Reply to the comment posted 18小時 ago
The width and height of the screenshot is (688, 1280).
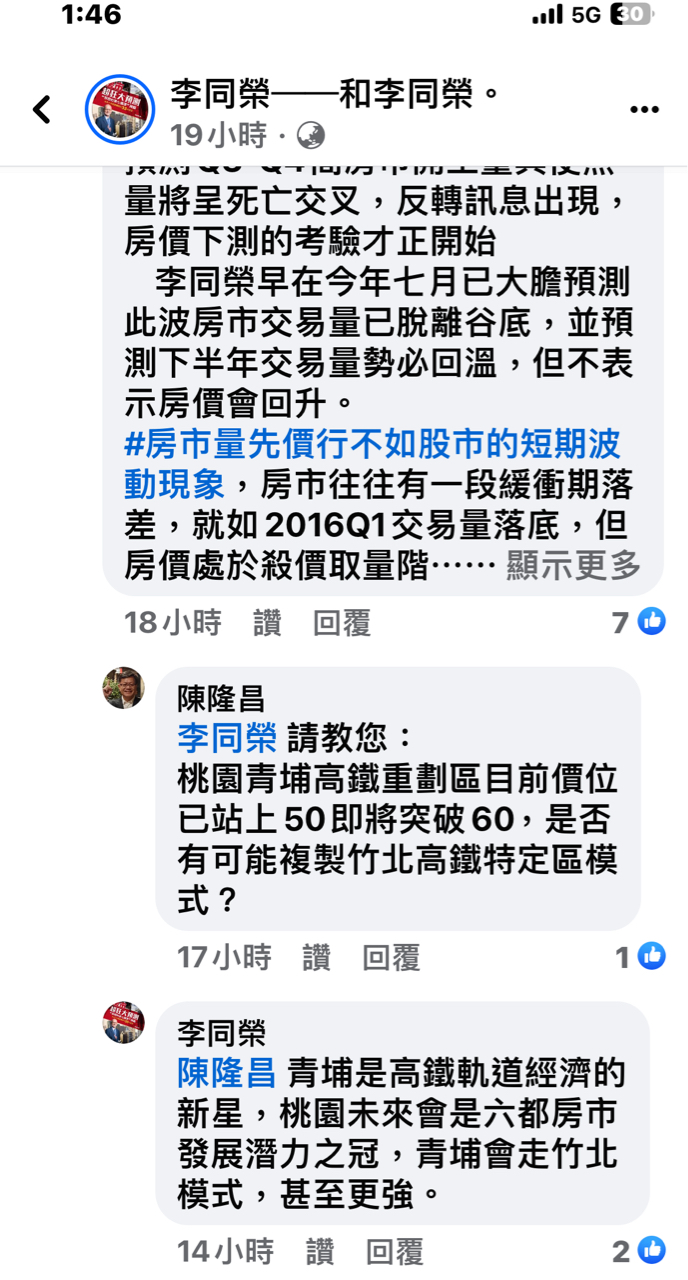(342, 623)
